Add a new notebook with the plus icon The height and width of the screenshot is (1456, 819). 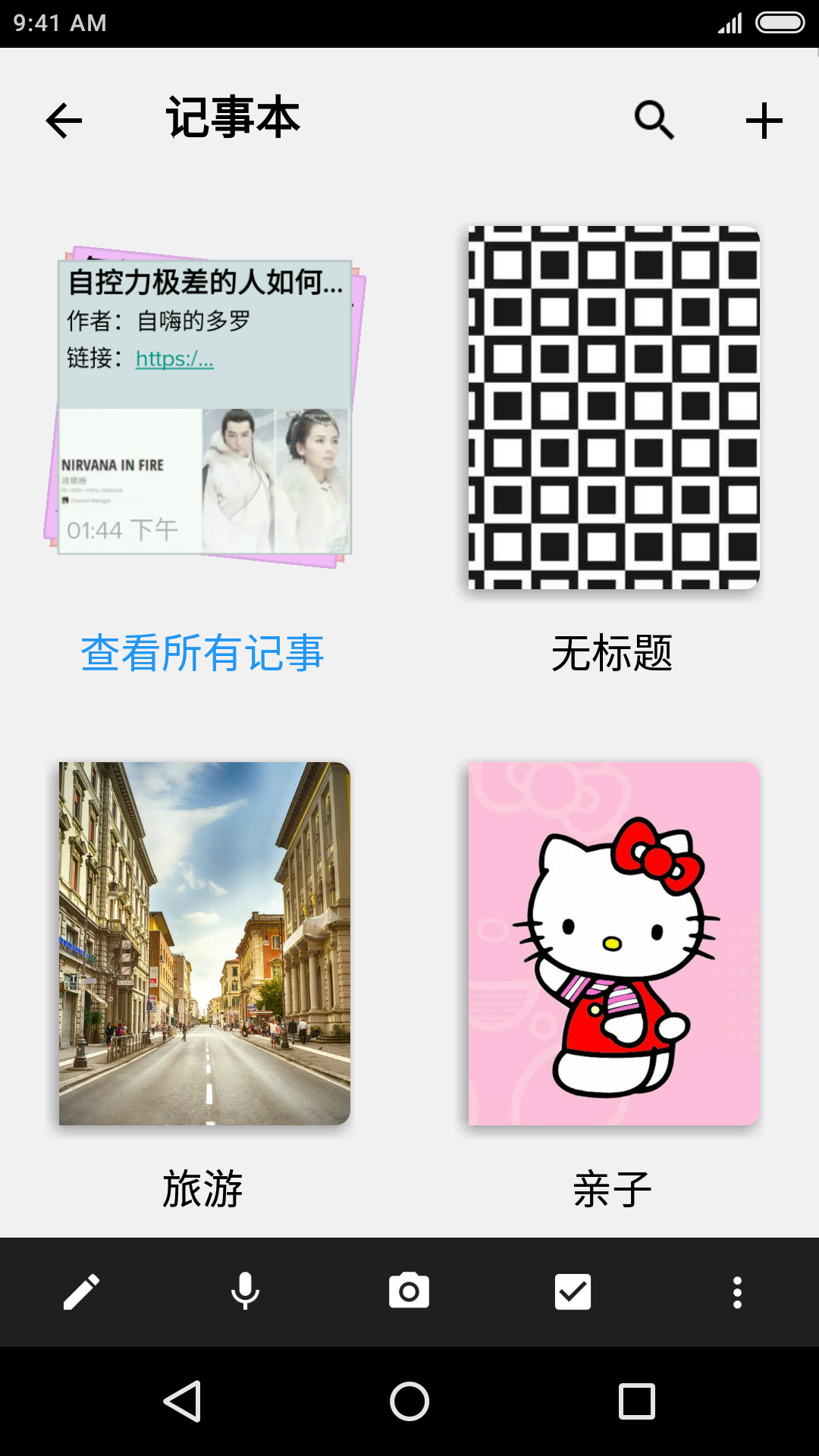coord(764,121)
